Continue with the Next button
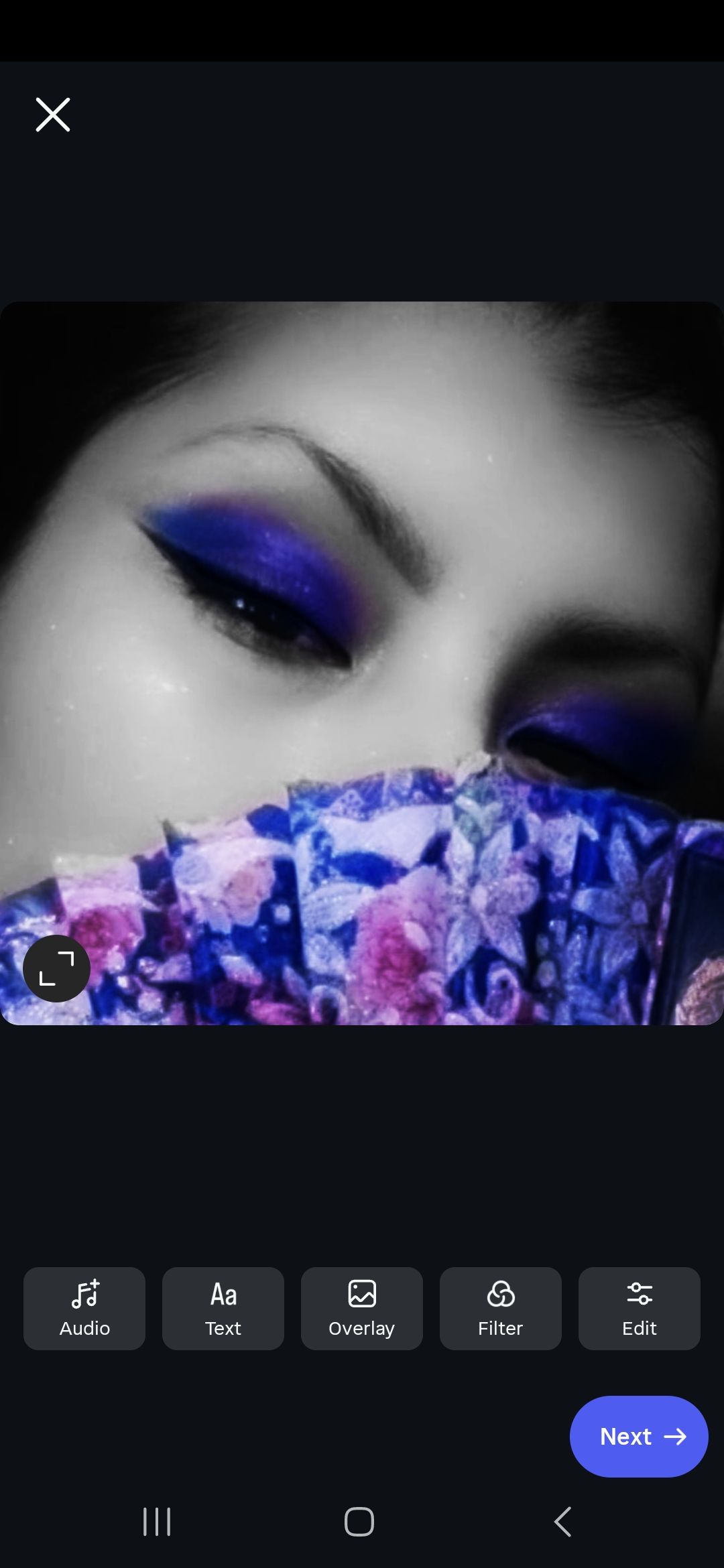 [x=639, y=1436]
